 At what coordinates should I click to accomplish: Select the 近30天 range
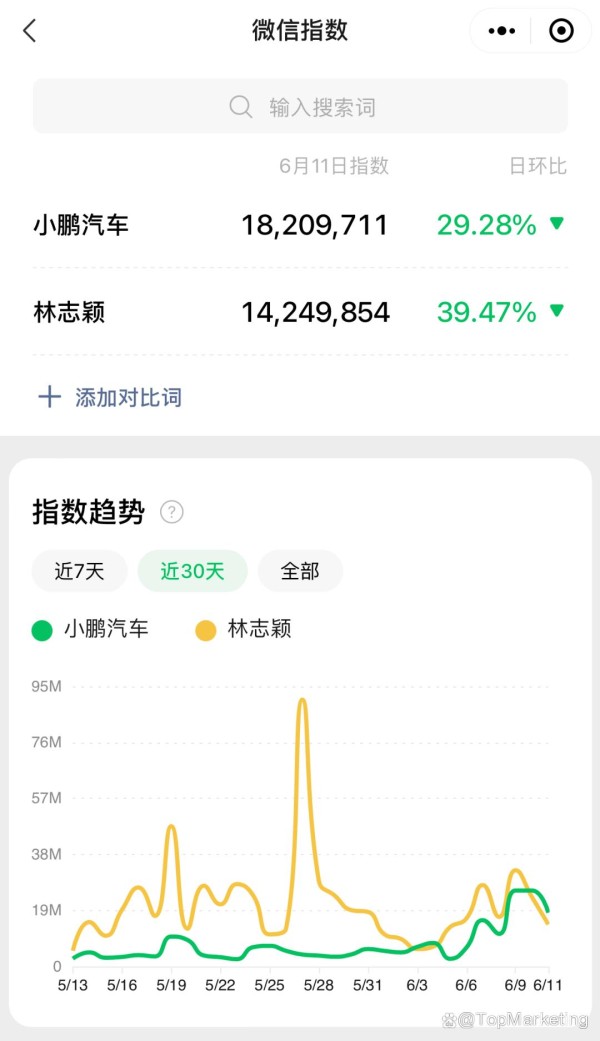point(192,571)
